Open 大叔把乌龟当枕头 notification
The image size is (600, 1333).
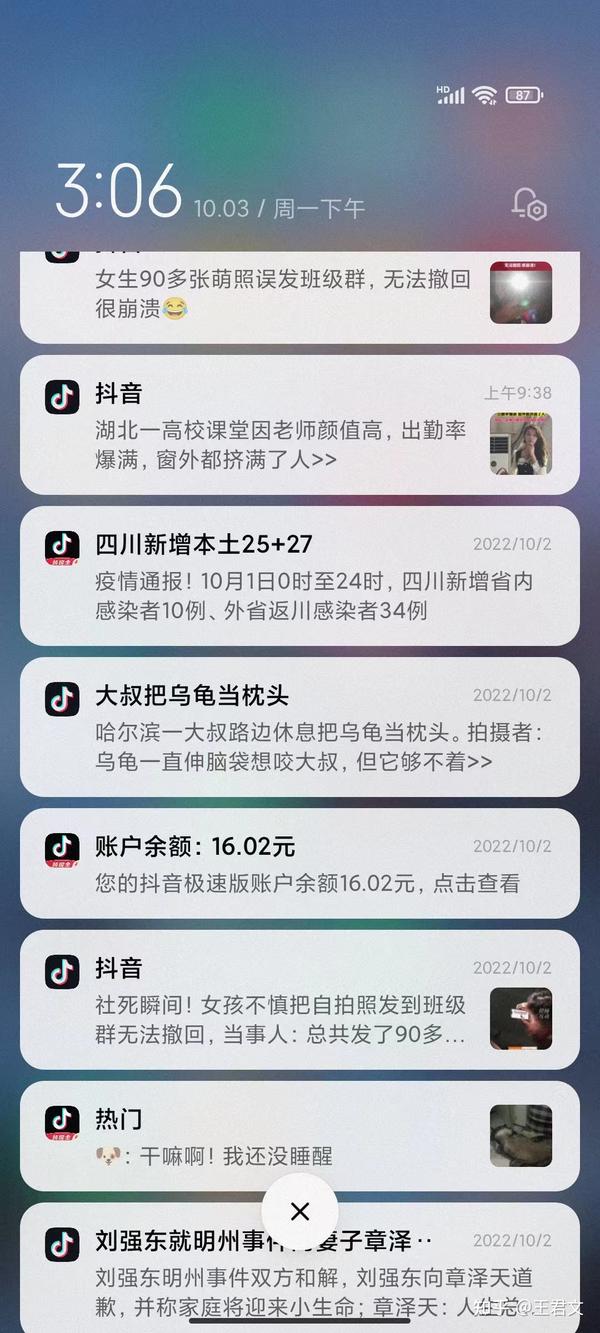pos(300,727)
